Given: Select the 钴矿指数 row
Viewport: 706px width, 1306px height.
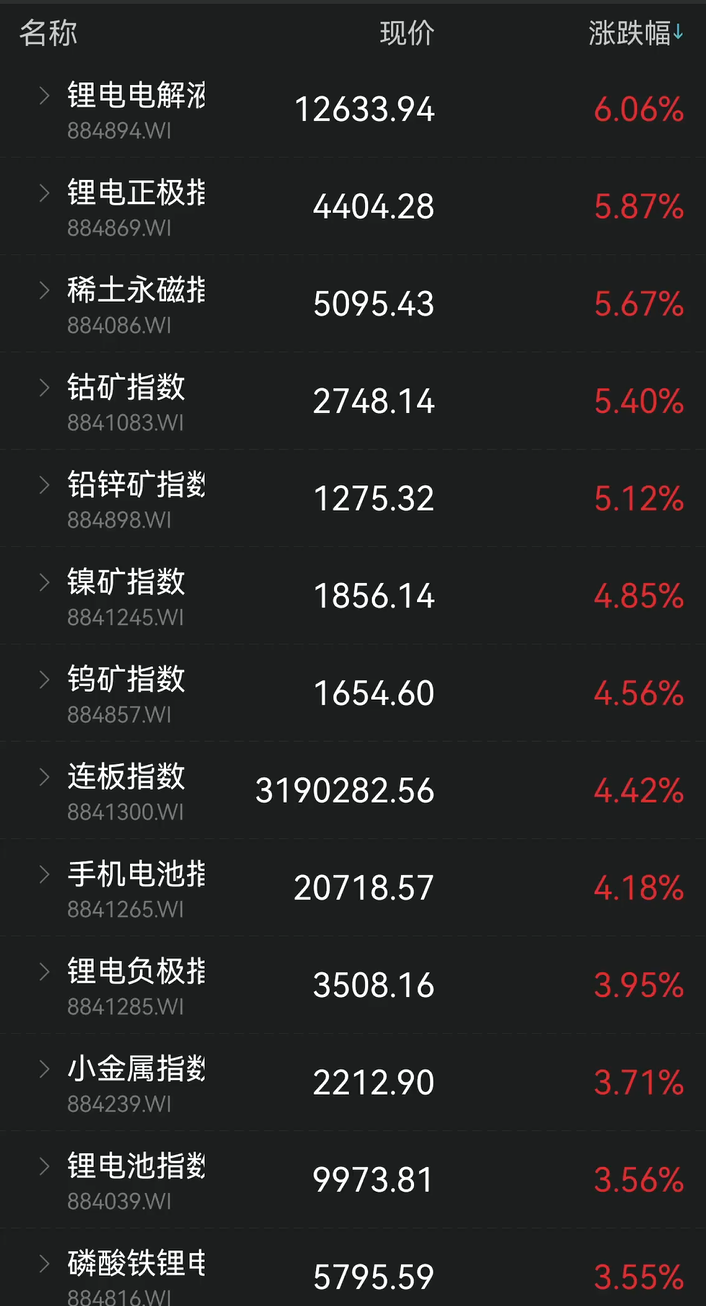Looking at the screenshot, I should (126, 388).
